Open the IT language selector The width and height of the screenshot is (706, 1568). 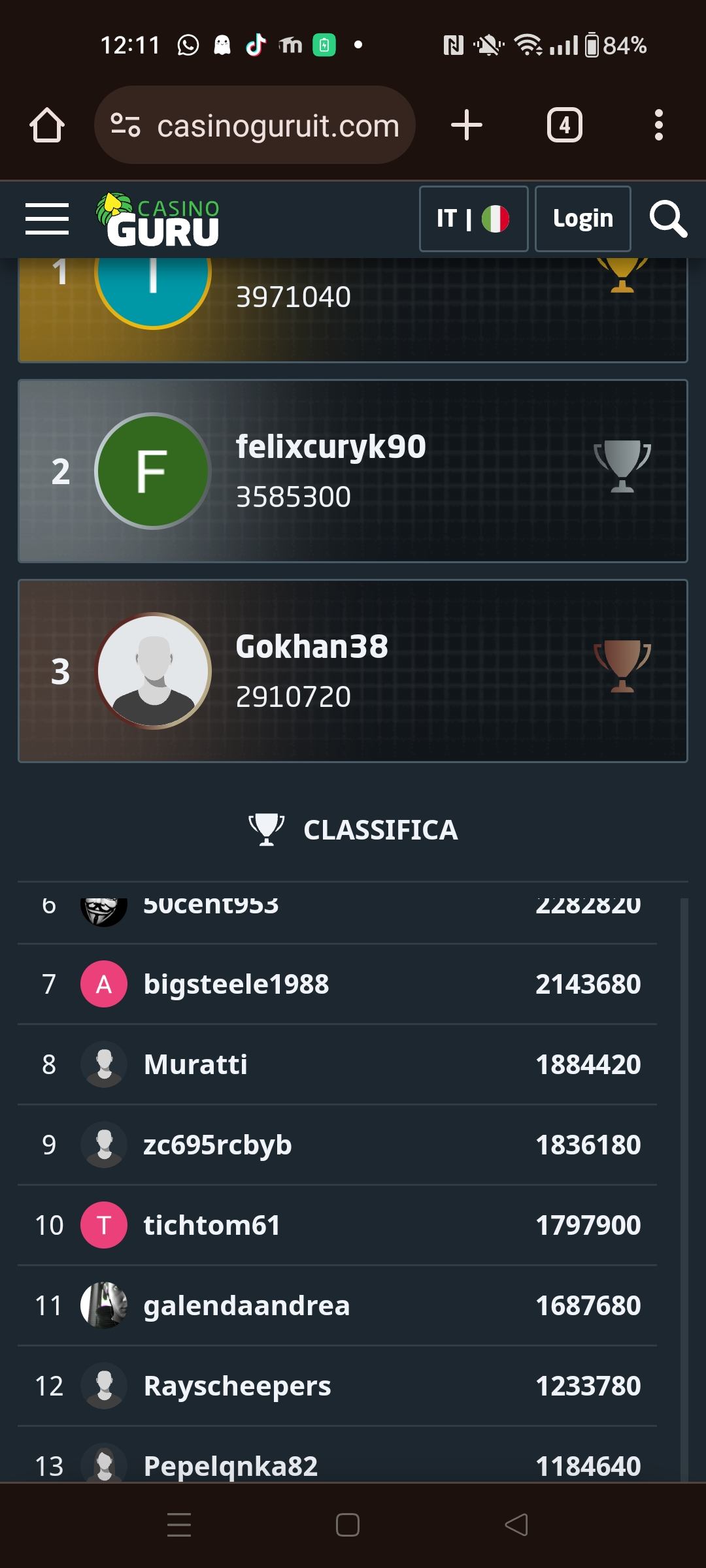(x=473, y=219)
